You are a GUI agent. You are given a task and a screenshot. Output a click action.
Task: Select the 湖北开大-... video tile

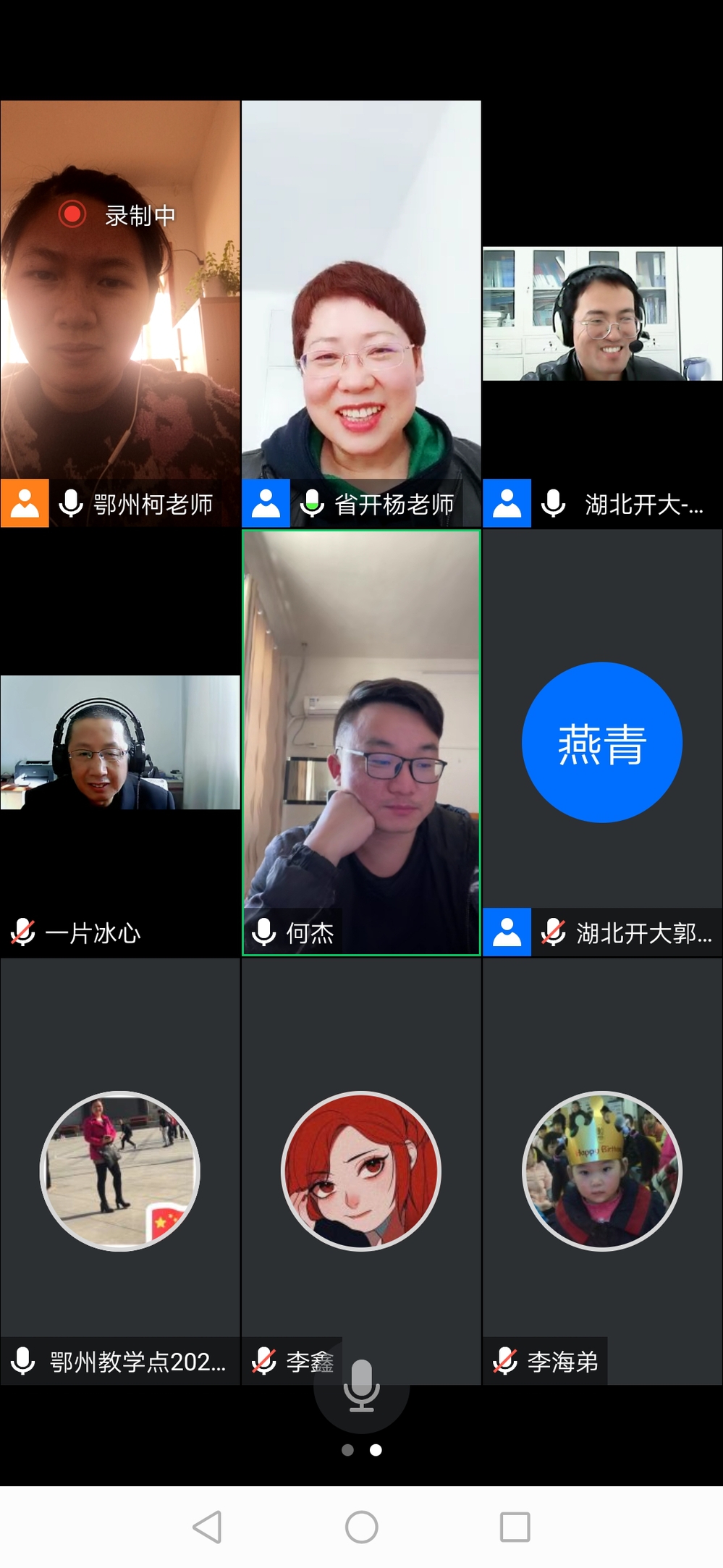click(x=602, y=314)
